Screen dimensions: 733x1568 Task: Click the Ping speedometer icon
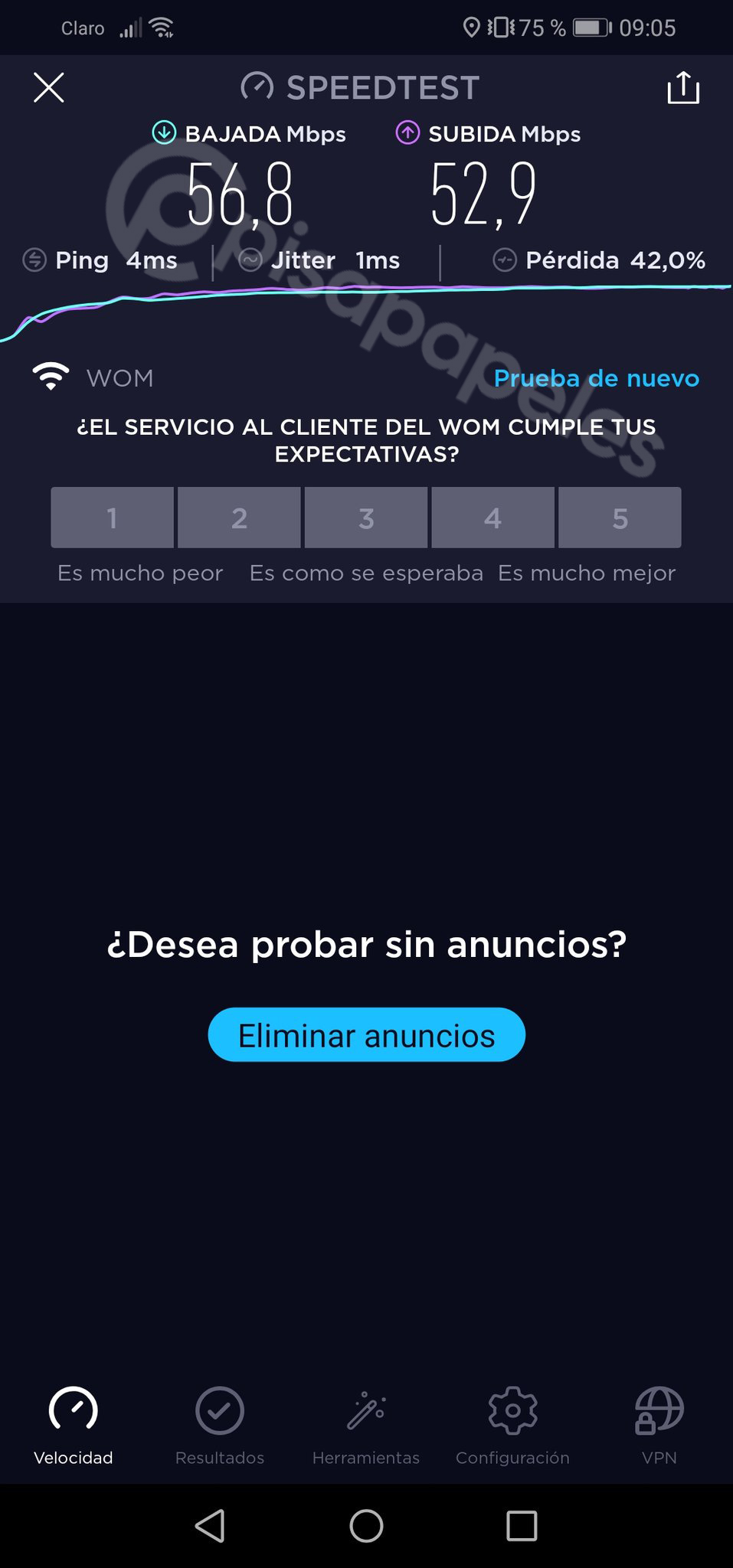click(32, 260)
